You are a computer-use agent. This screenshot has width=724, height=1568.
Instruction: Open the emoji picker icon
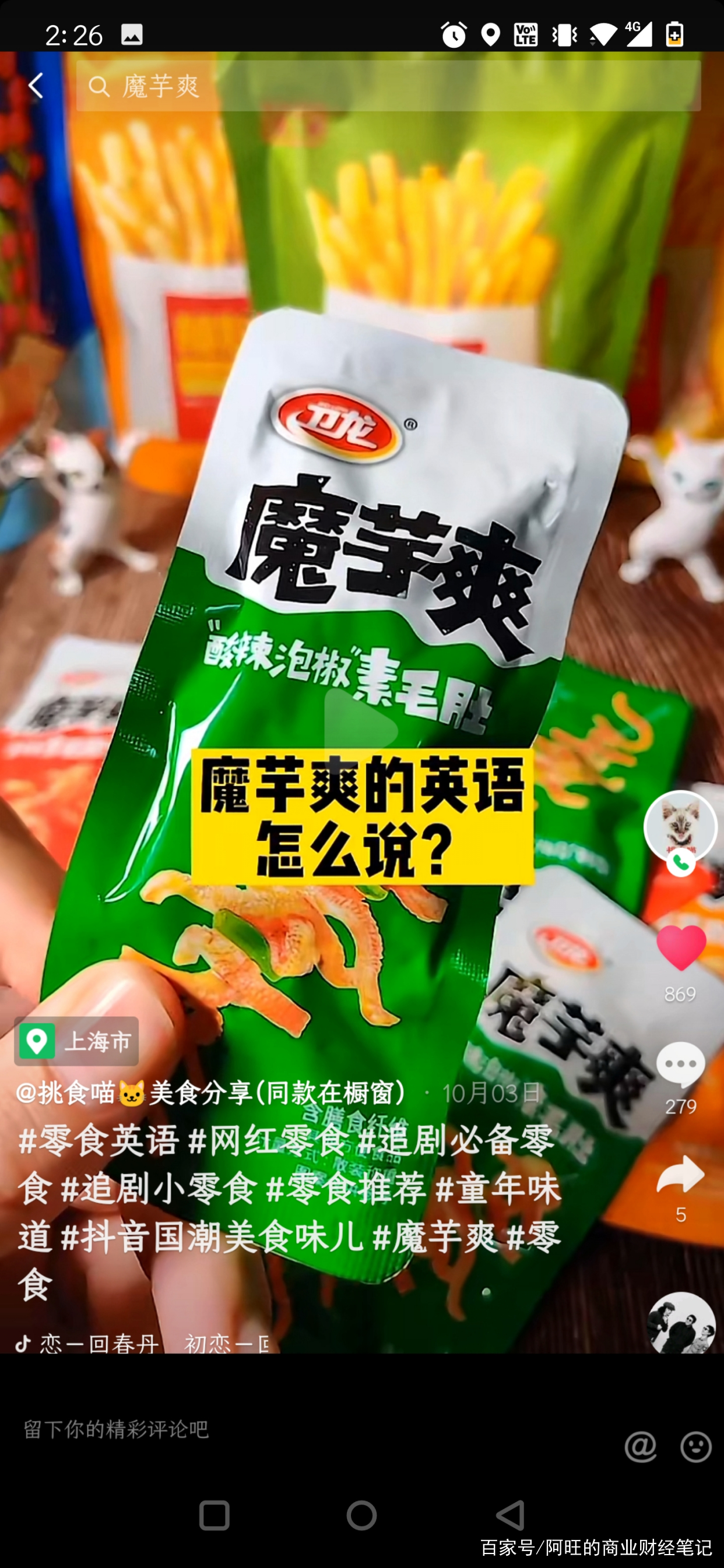pos(695,1447)
